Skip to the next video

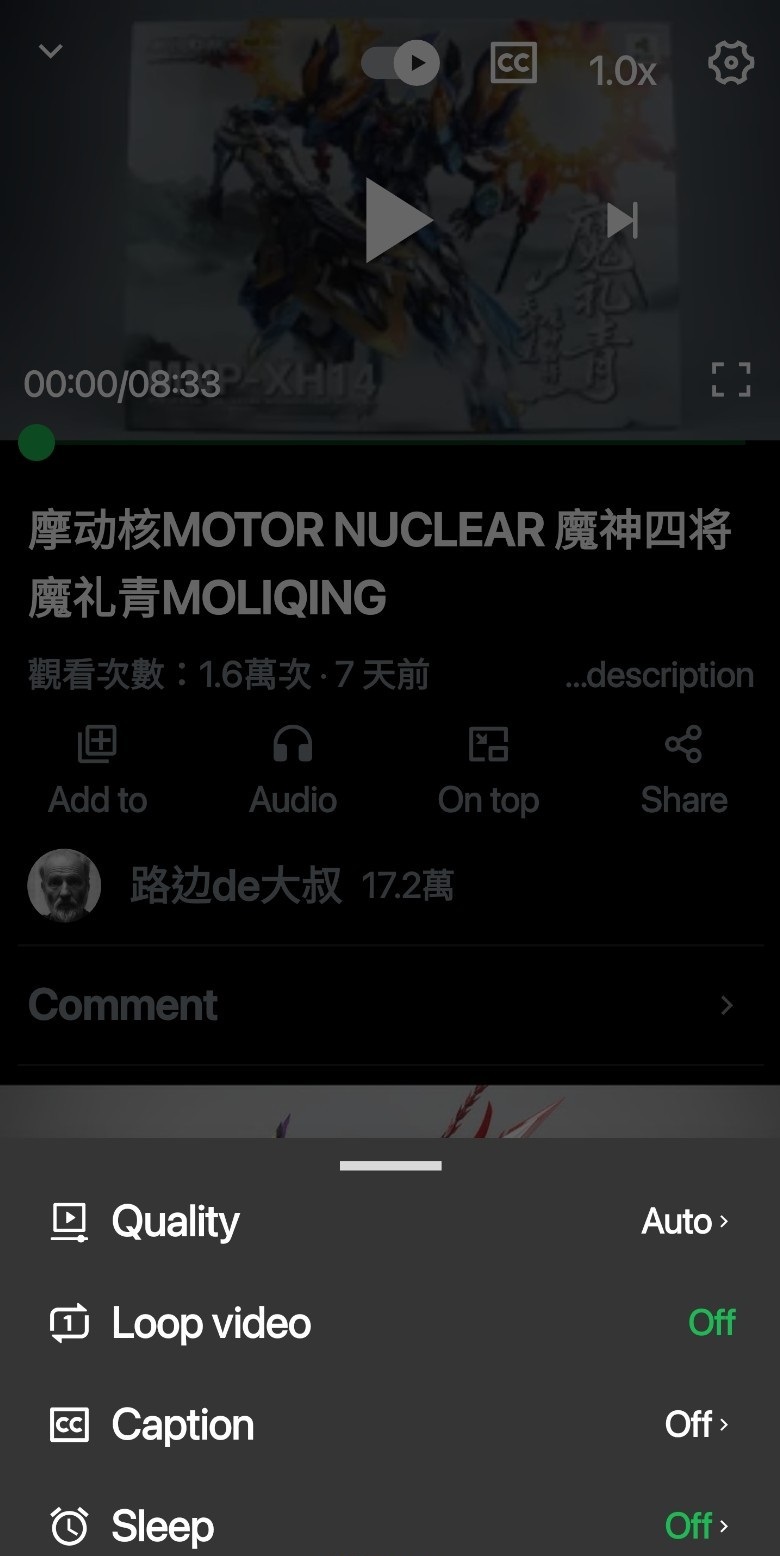point(622,220)
